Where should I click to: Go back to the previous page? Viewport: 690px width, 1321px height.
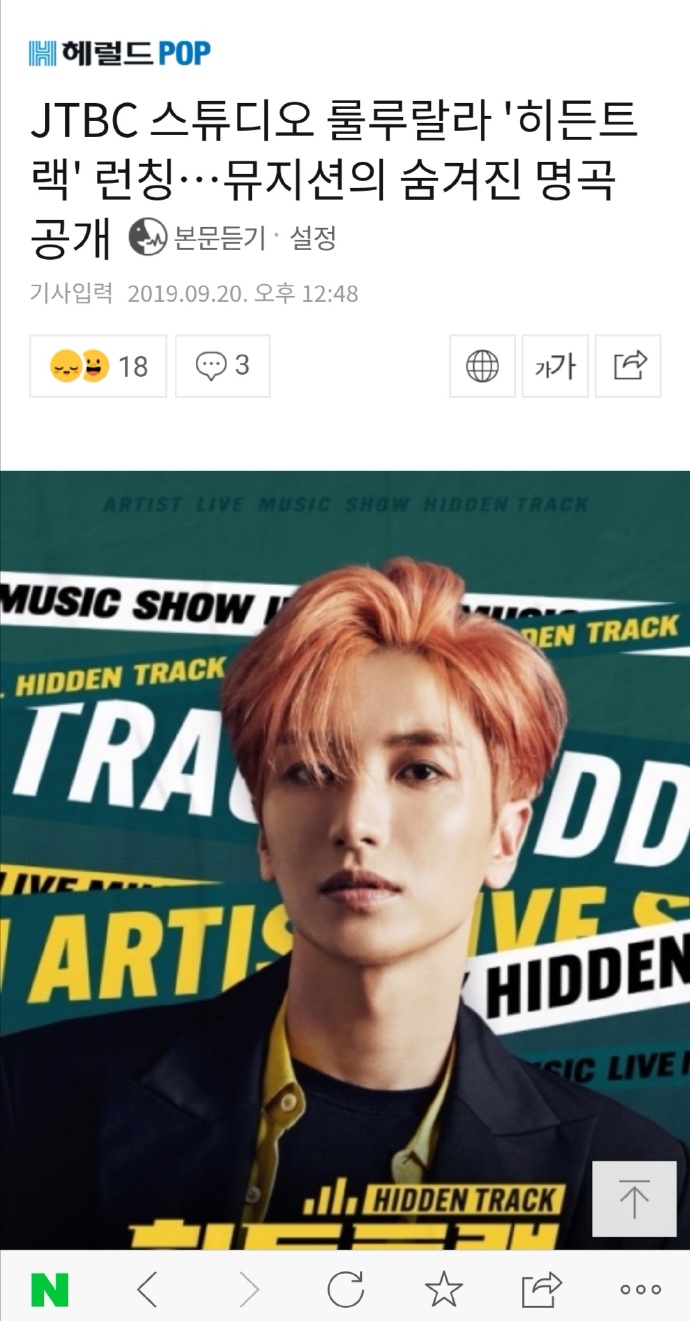click(147, 1290)
